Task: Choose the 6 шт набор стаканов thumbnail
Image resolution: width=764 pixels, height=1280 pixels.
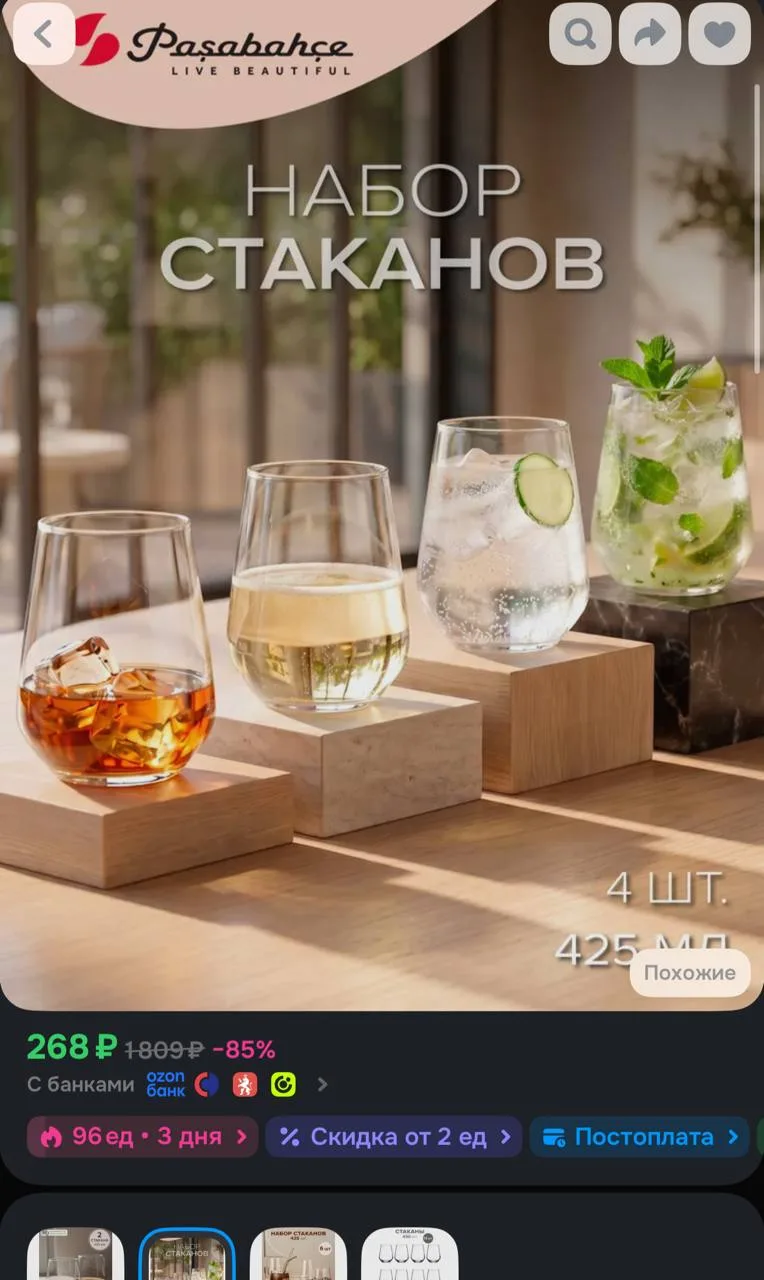Action: pos(298,1254)
